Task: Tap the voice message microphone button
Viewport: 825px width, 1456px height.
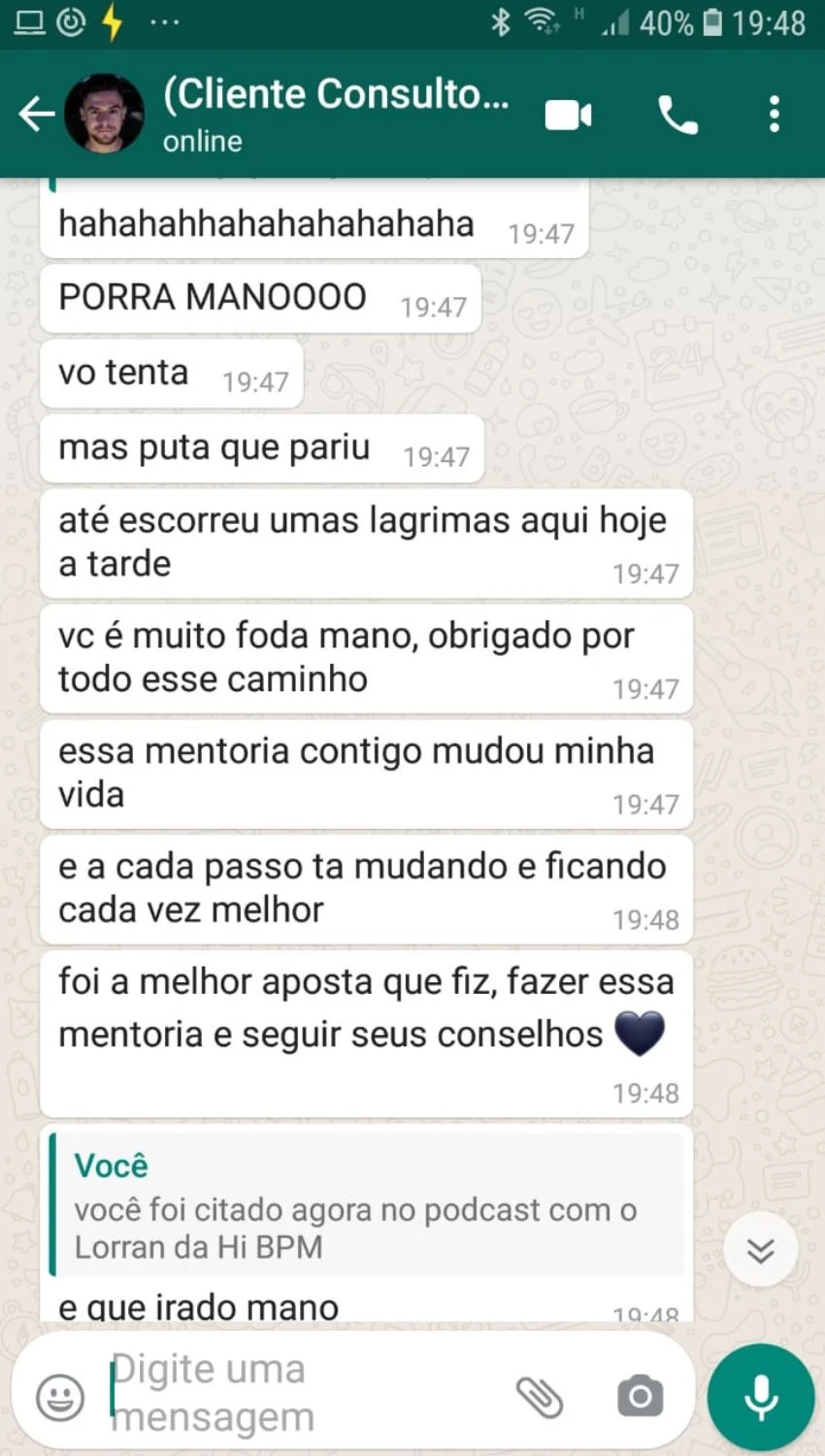Action: pos(761,1397)
